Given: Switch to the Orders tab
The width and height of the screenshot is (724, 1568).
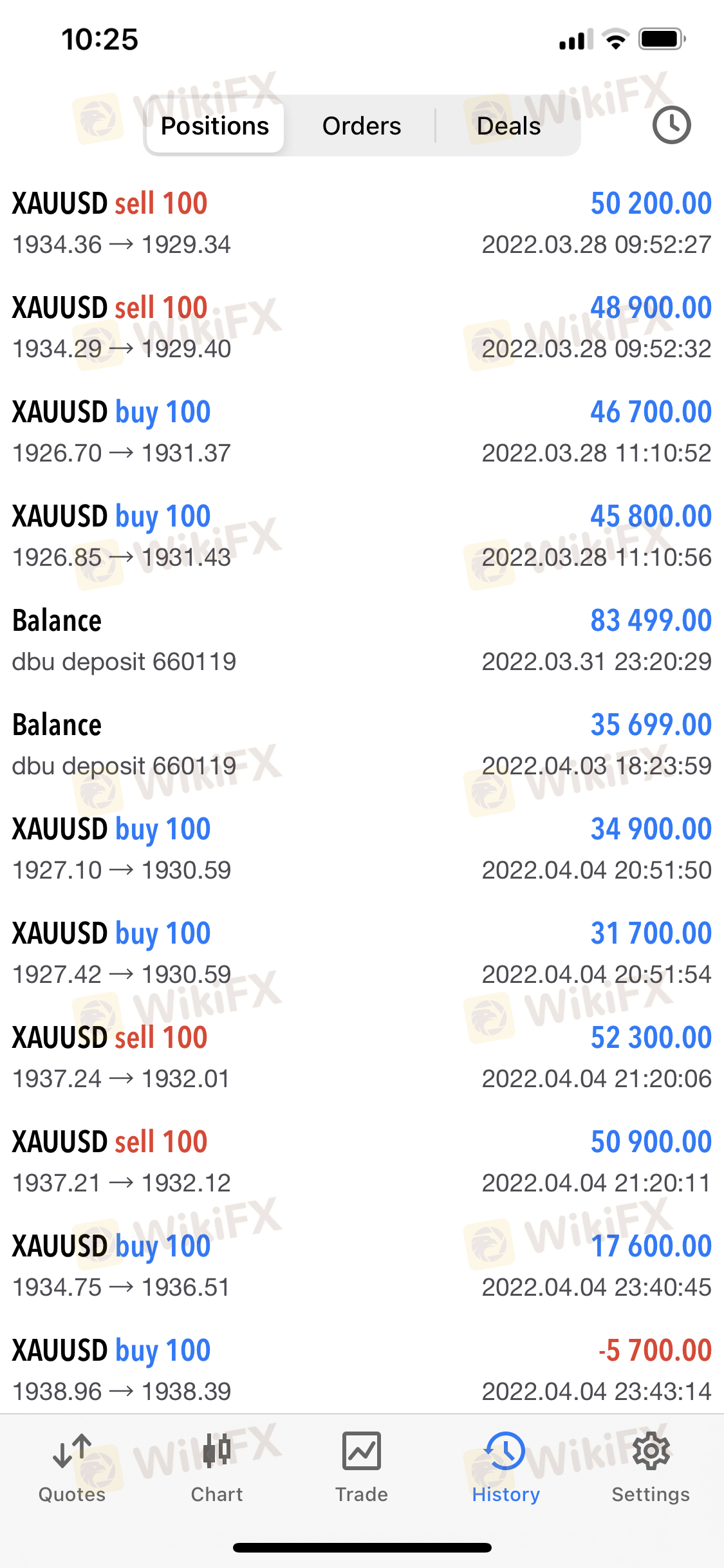Looking at the screenshot, I should point(362,126).
